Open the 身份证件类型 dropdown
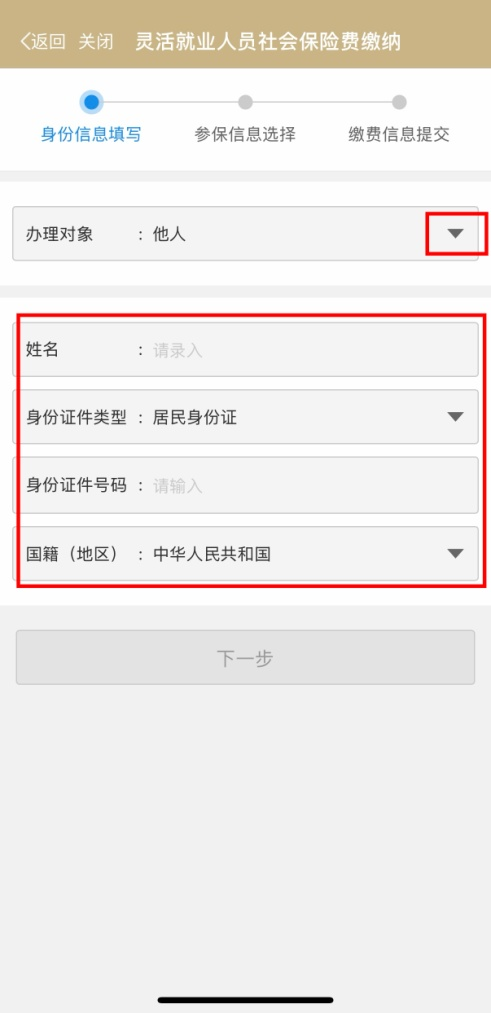The width and height of the screenshot is (491, 1013). [x=246, y=417]
